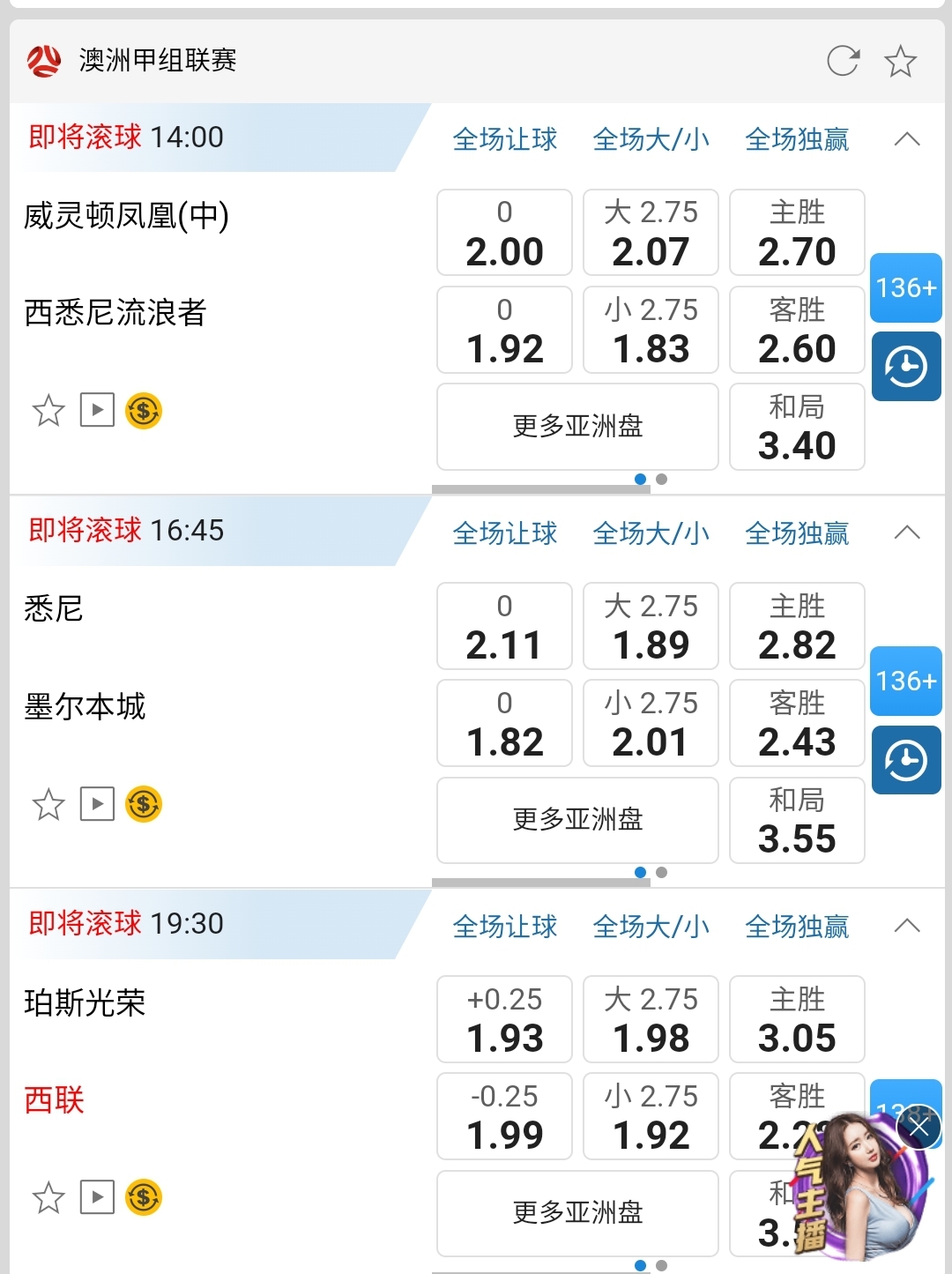Choose 客胜 2.60 for 西悉尼流浪者
Screen dimensions: 952x1274
point(797,330)
